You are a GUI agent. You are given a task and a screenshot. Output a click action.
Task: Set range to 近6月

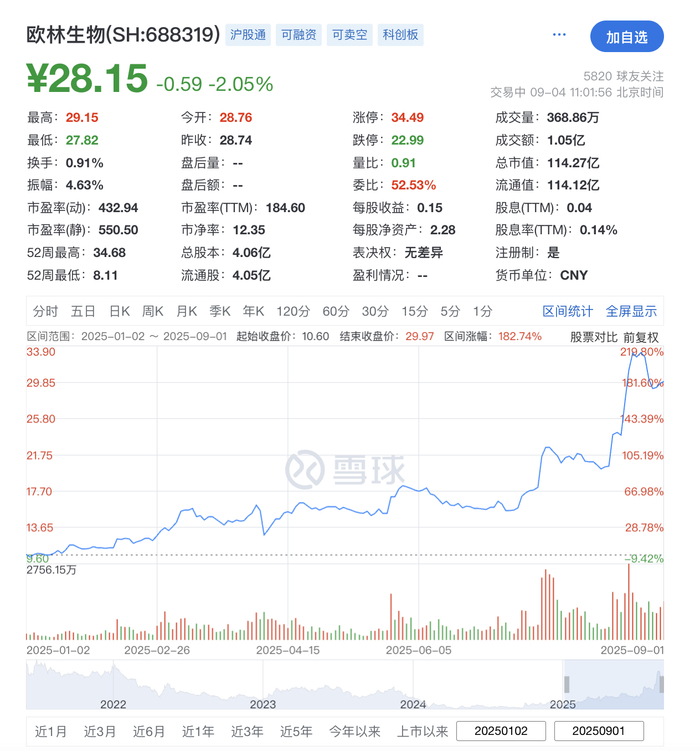pos(149,731)
